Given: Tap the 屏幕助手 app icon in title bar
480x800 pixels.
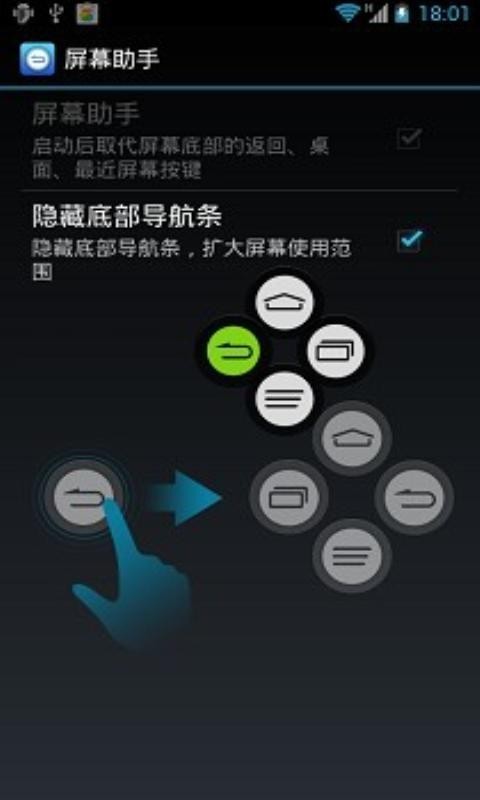Looking at the screenshot, I should coord(37,59).
